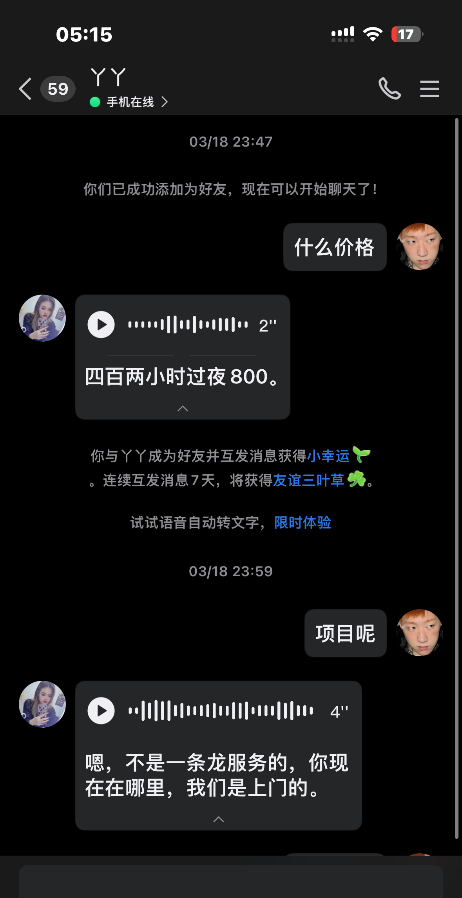Open 丫丫's avatar beside the 2-second voice message

coord(42,318)
